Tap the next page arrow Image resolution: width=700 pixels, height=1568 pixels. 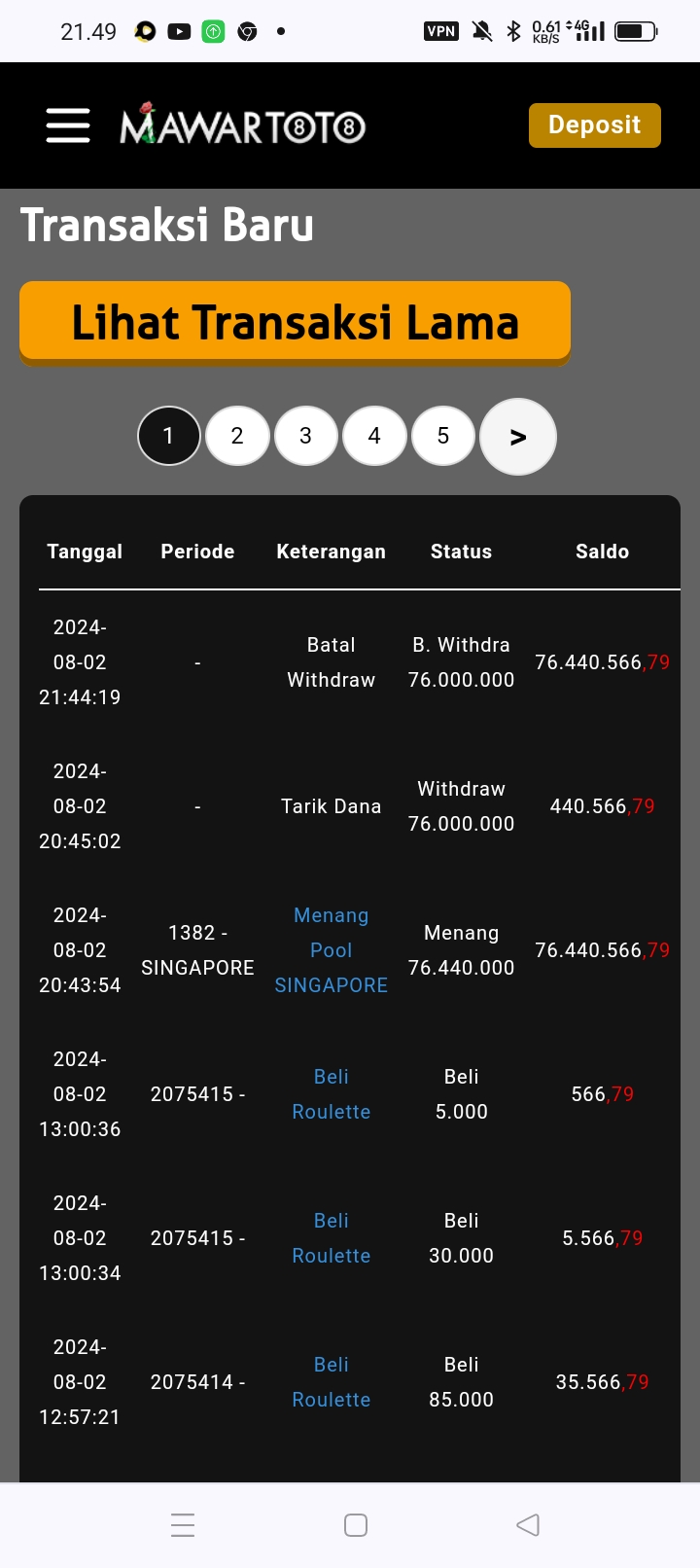518,437
